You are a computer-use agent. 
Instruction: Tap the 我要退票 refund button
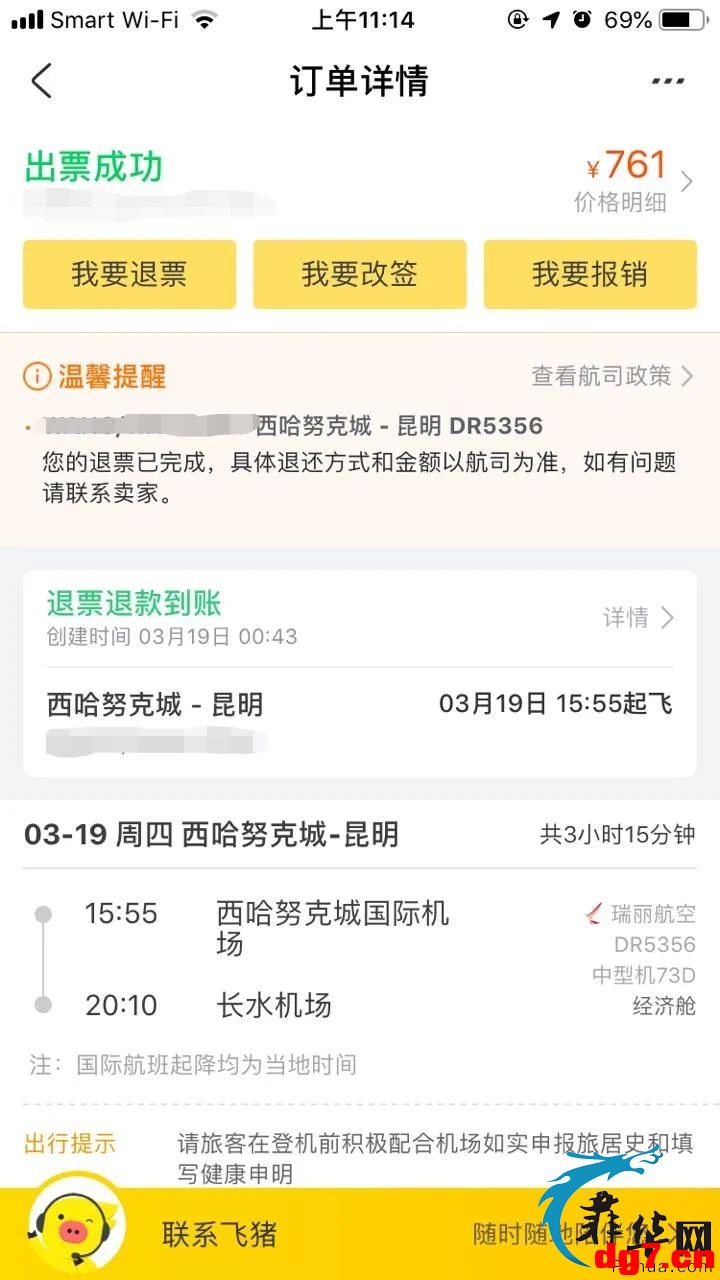coord(129,274)
